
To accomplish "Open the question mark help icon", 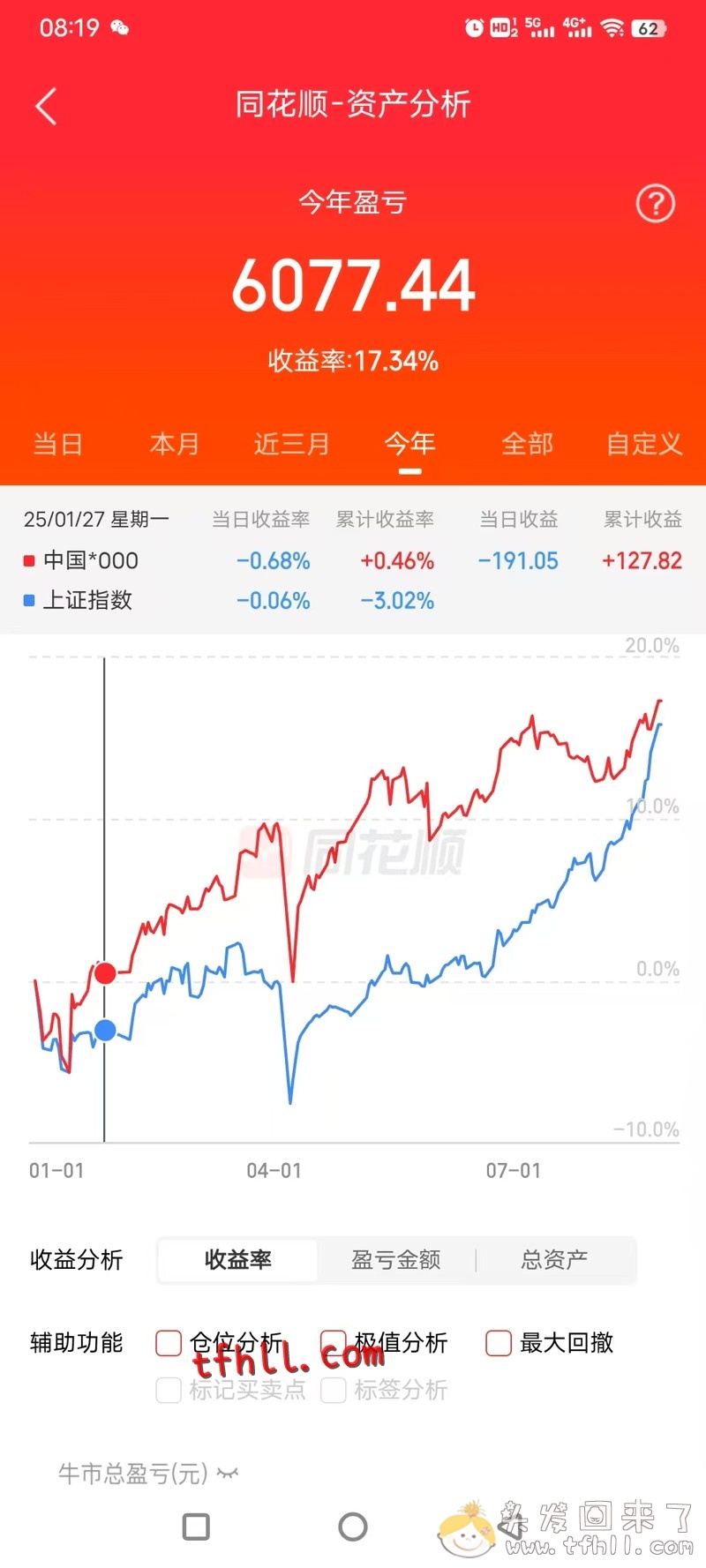I will (655, 204).
